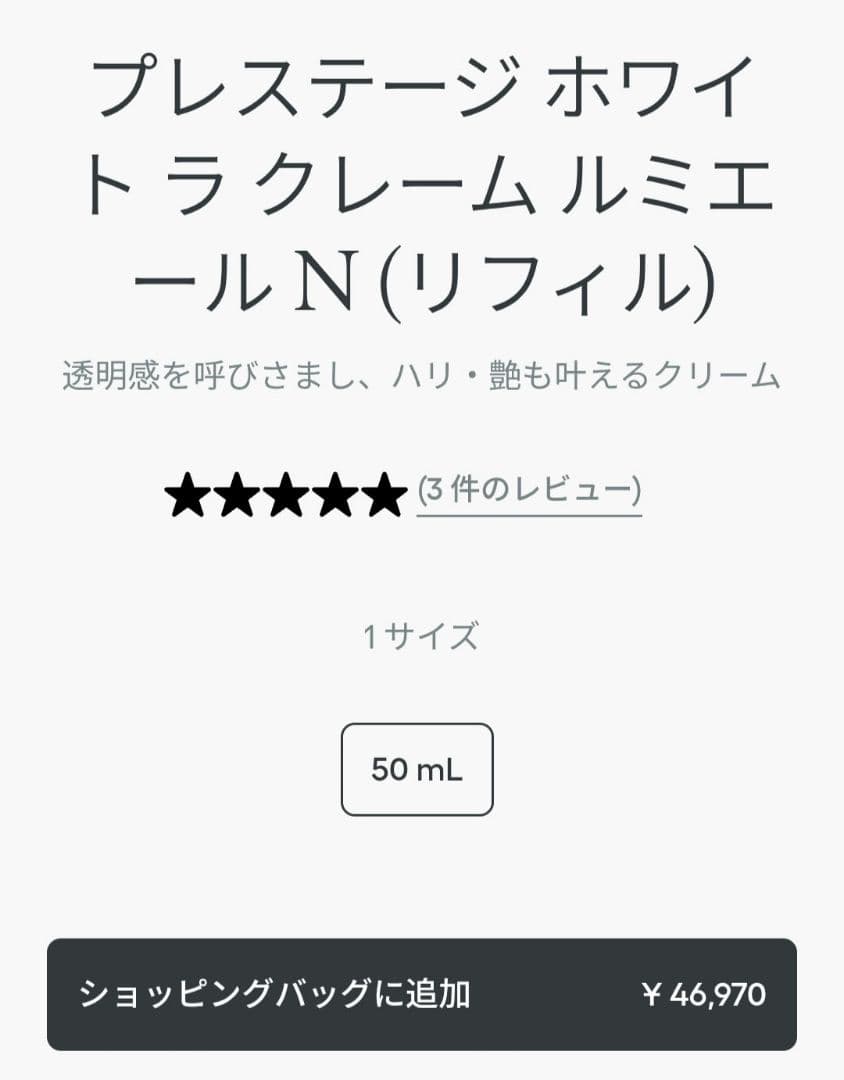
Task: Choose the only available size variant
Action: 417,768
